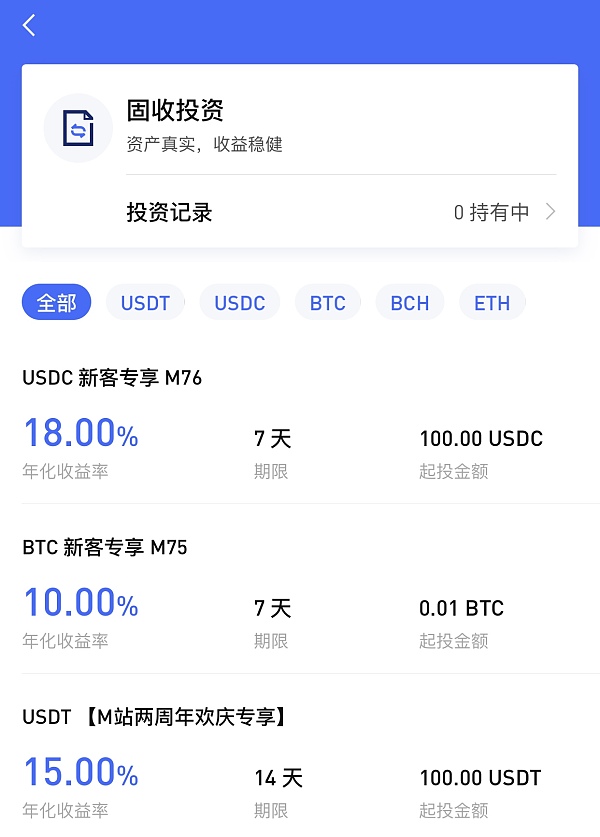The image size is (600, 837).
Task: Filter products by USDT
Action: coord(145,303)
